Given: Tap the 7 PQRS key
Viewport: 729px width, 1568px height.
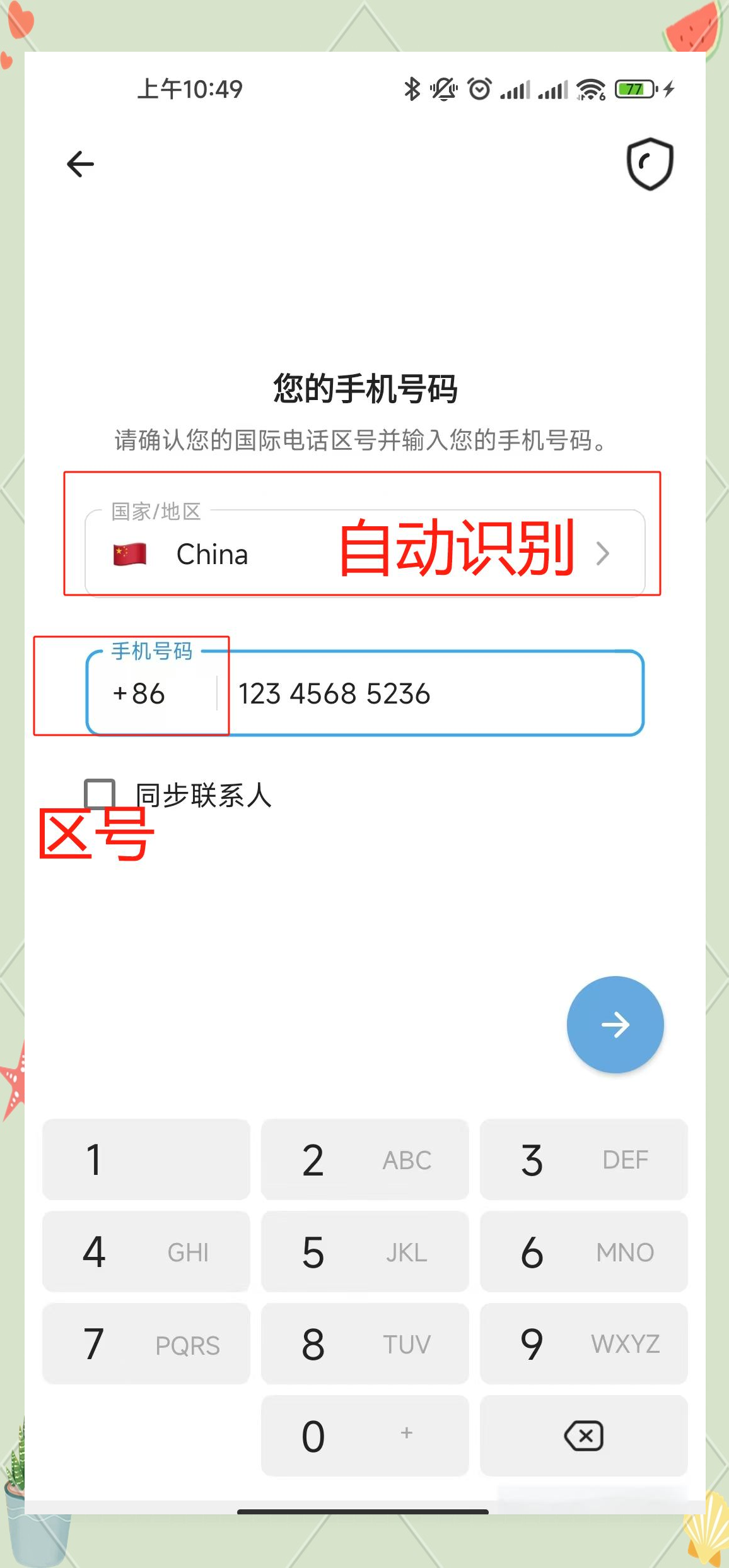Looking at the screenshot, I should point(146,1343).
